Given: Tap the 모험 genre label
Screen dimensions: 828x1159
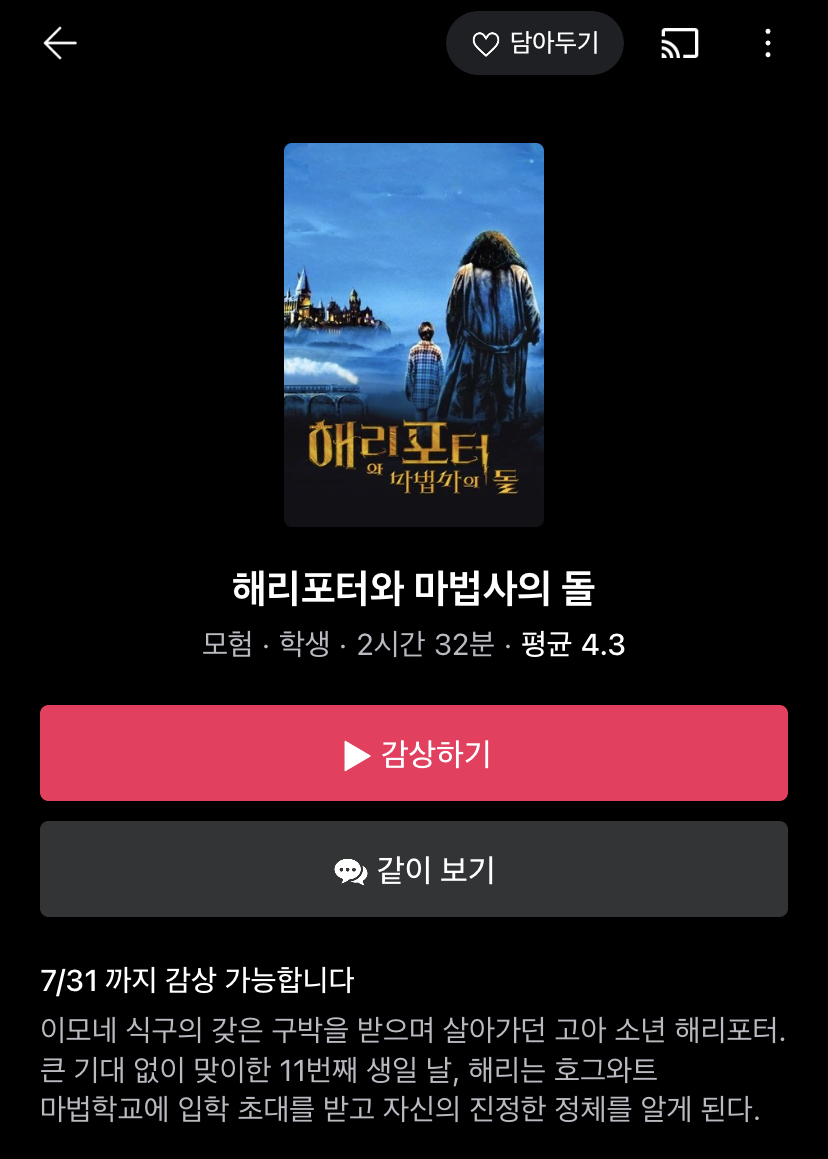Looking at the screenshot, I should click(222, 645).
